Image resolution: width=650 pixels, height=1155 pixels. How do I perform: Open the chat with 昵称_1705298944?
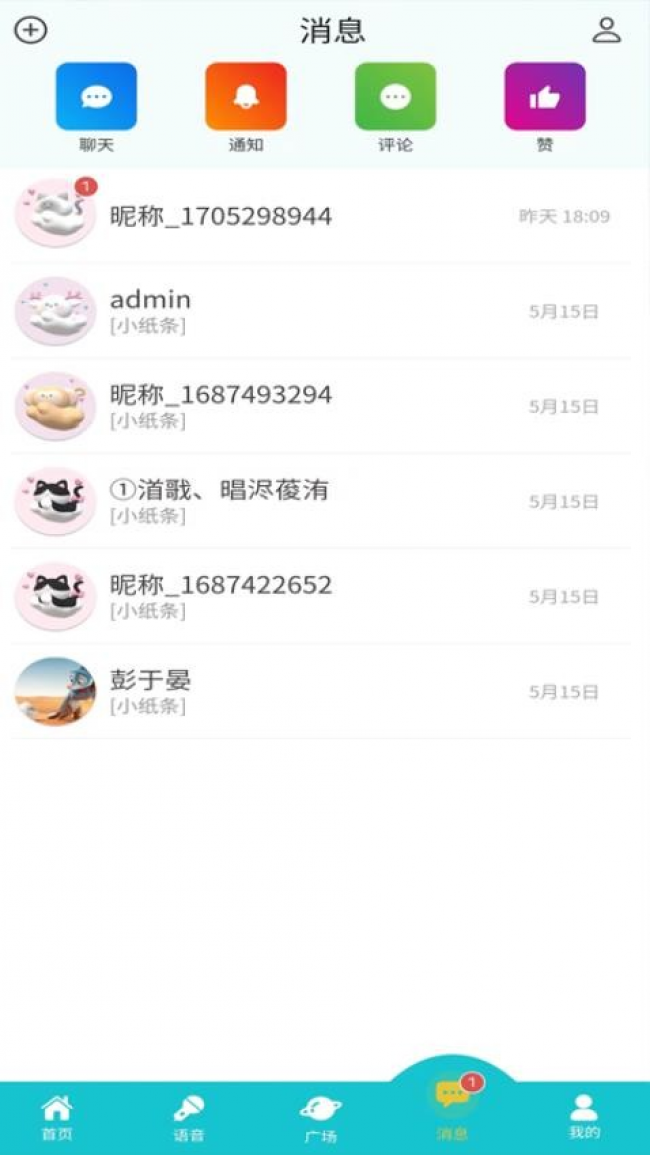(x=320, y=216)
